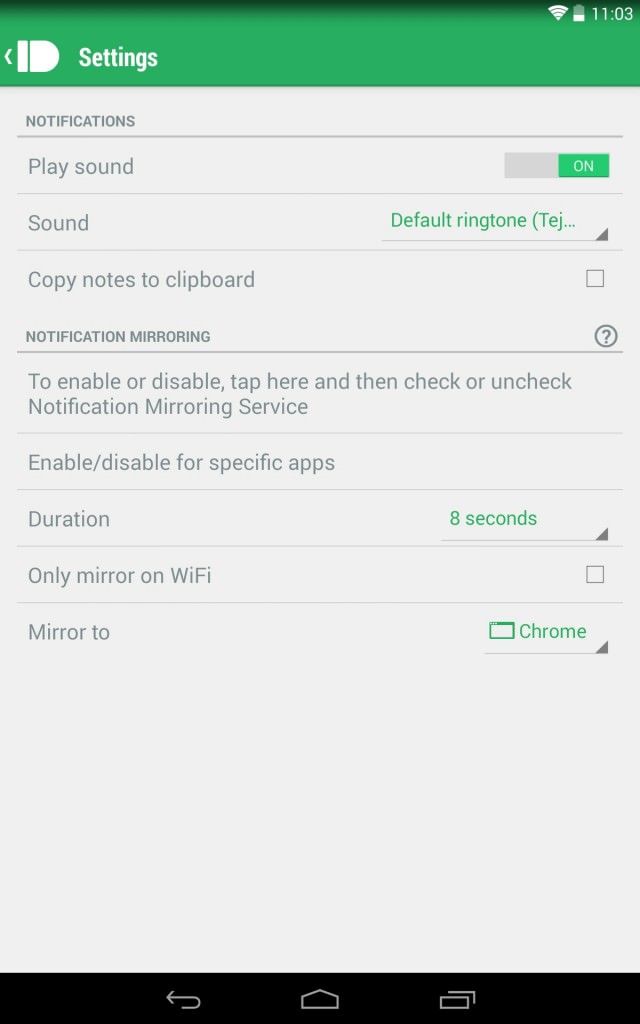Screen dimensions: 640x1024
Task: Change the Duration from 8 seconds
Action: [x=524, y=521]
